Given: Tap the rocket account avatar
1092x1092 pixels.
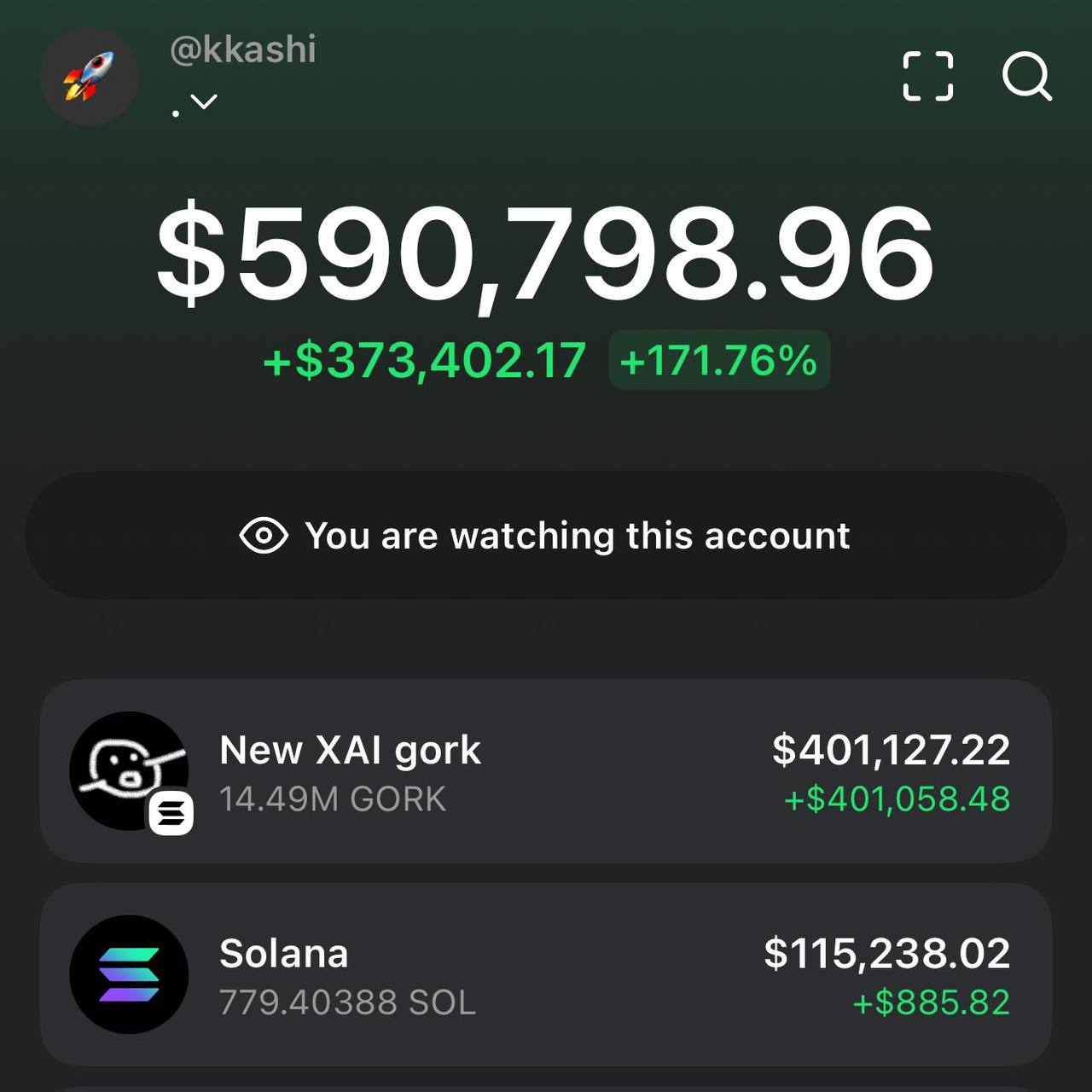Looking at the screenshot, I should point(89,76).
